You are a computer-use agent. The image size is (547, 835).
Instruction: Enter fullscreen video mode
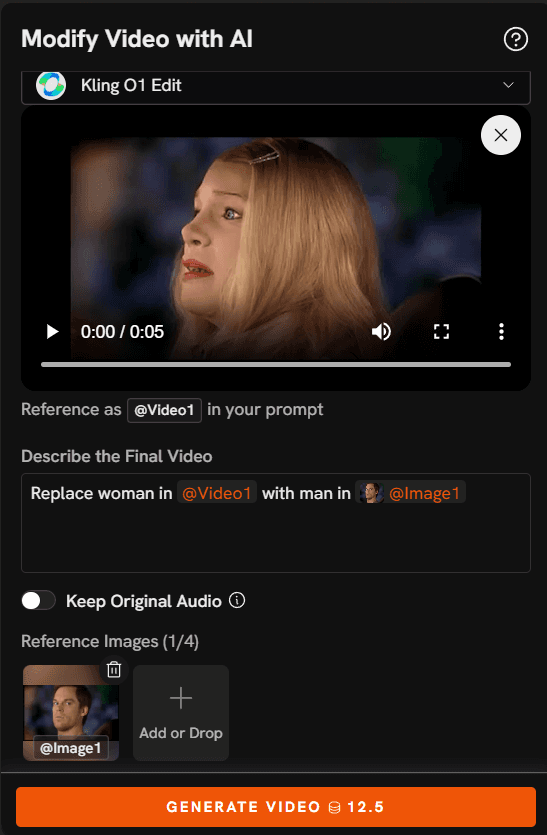[x=441, y=332]
